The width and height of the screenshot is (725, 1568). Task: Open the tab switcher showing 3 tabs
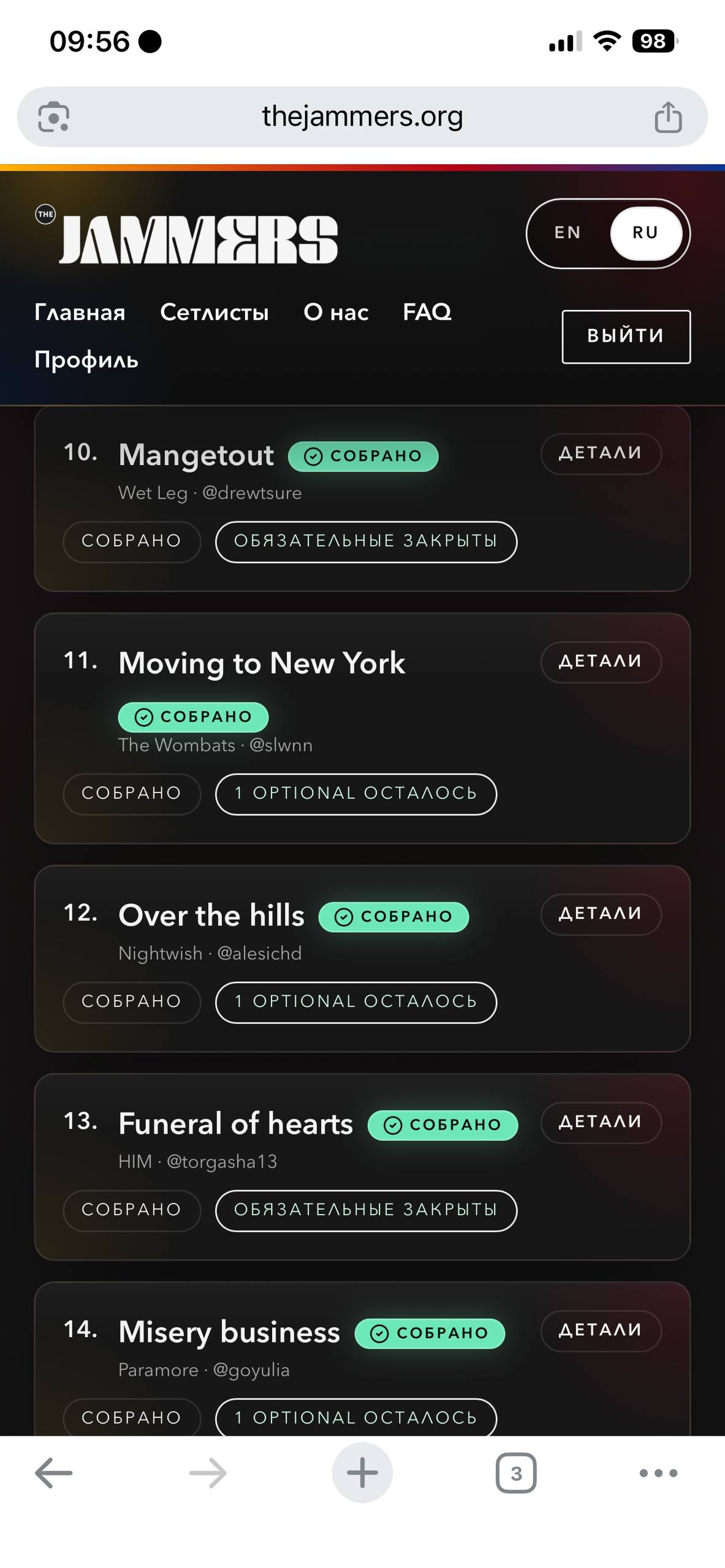pyautogui.click(x=516, y=1472)
